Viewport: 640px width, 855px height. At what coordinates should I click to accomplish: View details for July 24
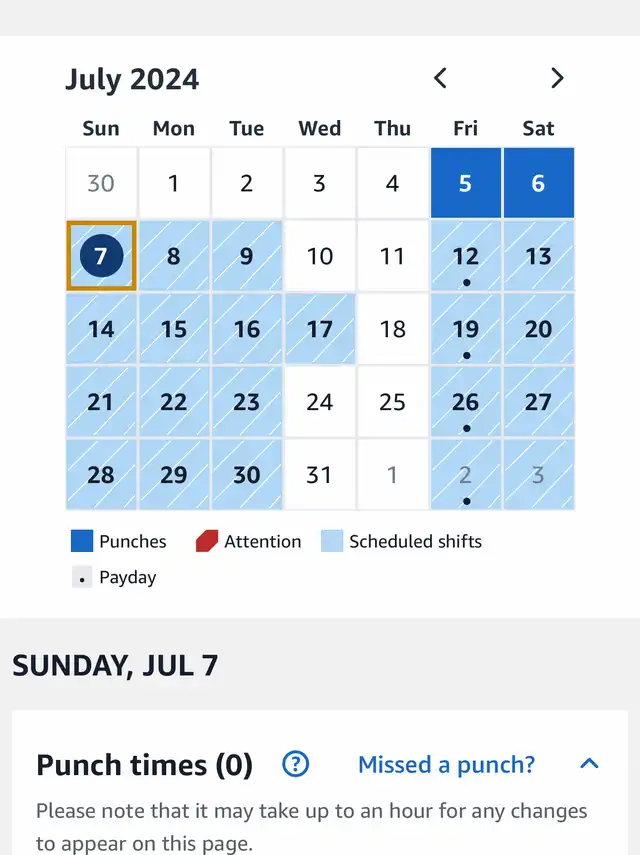pos(320,402)
